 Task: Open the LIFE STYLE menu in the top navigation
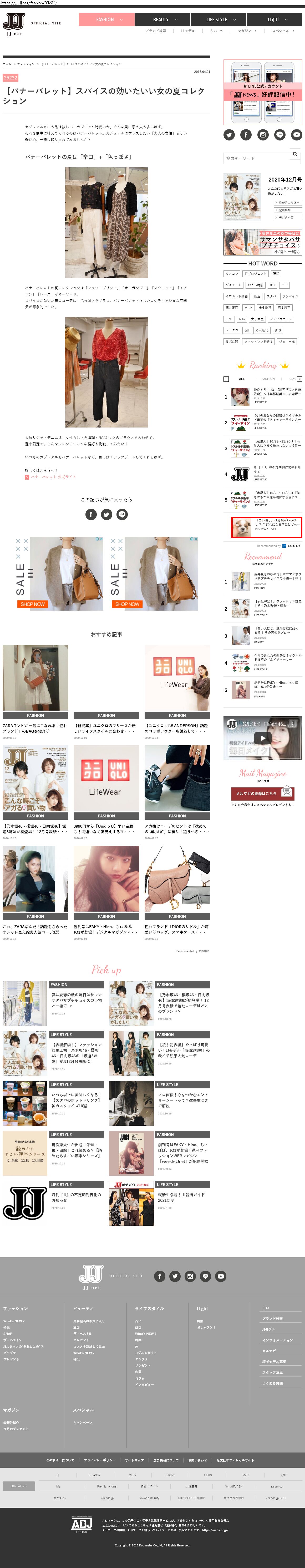pos(216,19)
